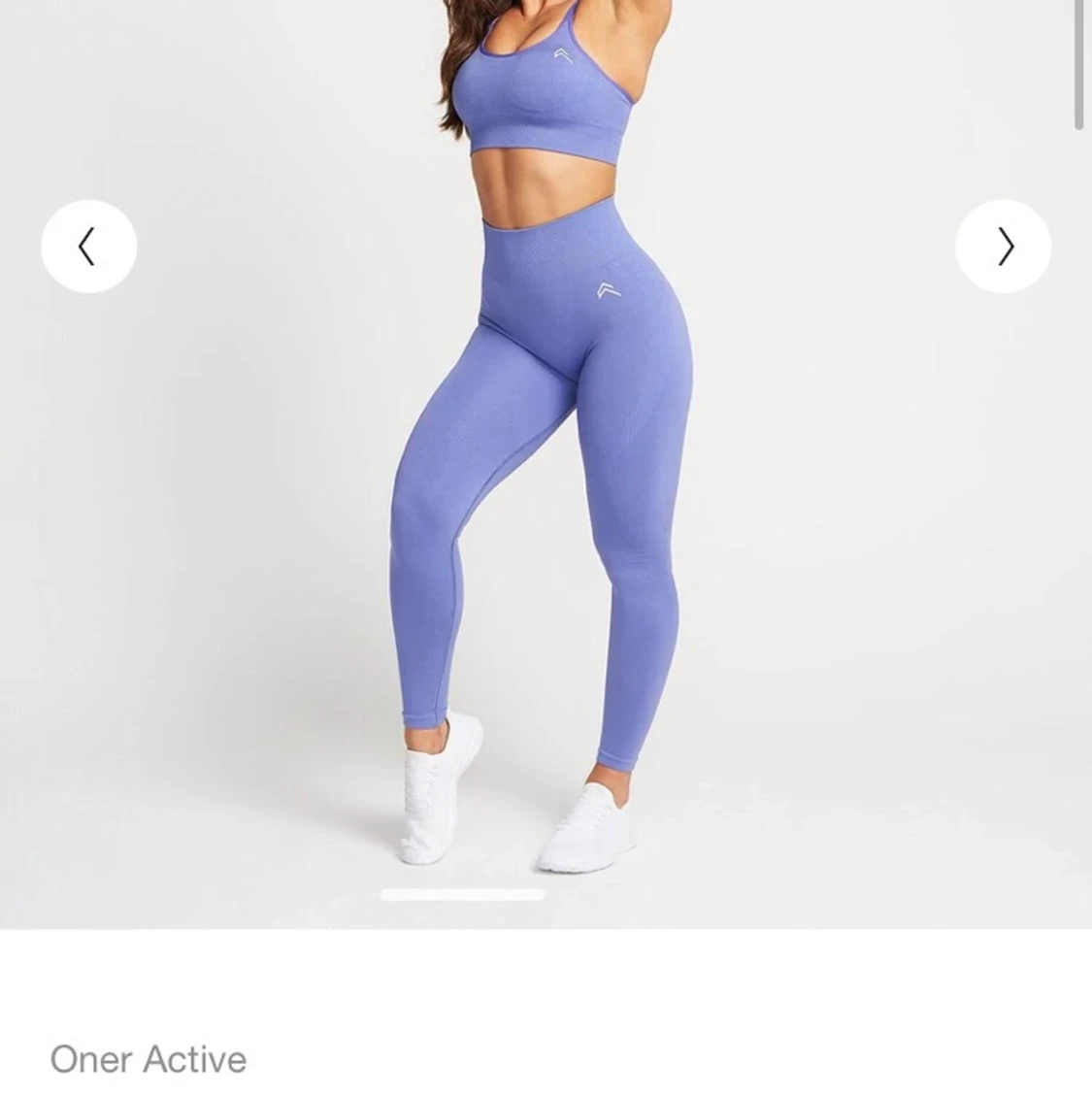Click the left chevron to view previous photo
This screenshot has height=1094, width=1092.
[x=88, y=248]
